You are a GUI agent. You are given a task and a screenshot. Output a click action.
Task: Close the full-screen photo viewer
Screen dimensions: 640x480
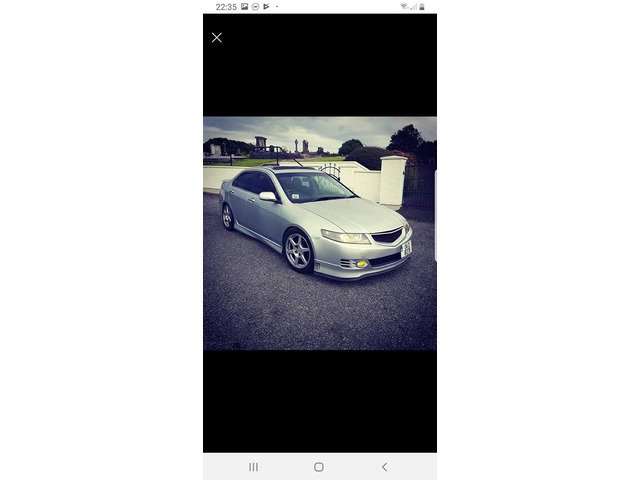tap(217, 38)
